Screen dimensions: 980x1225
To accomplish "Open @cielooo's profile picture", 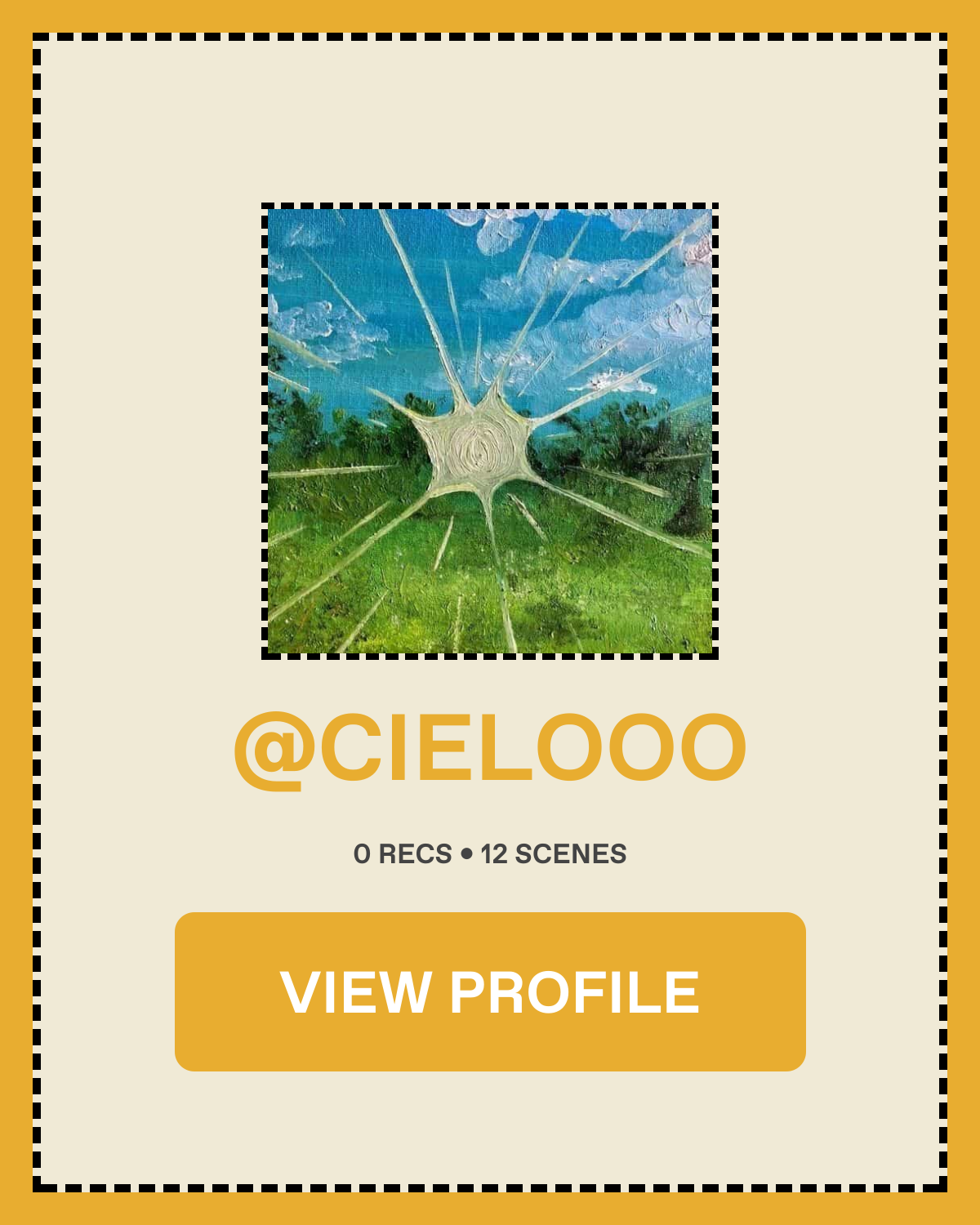I will point(490,431).
